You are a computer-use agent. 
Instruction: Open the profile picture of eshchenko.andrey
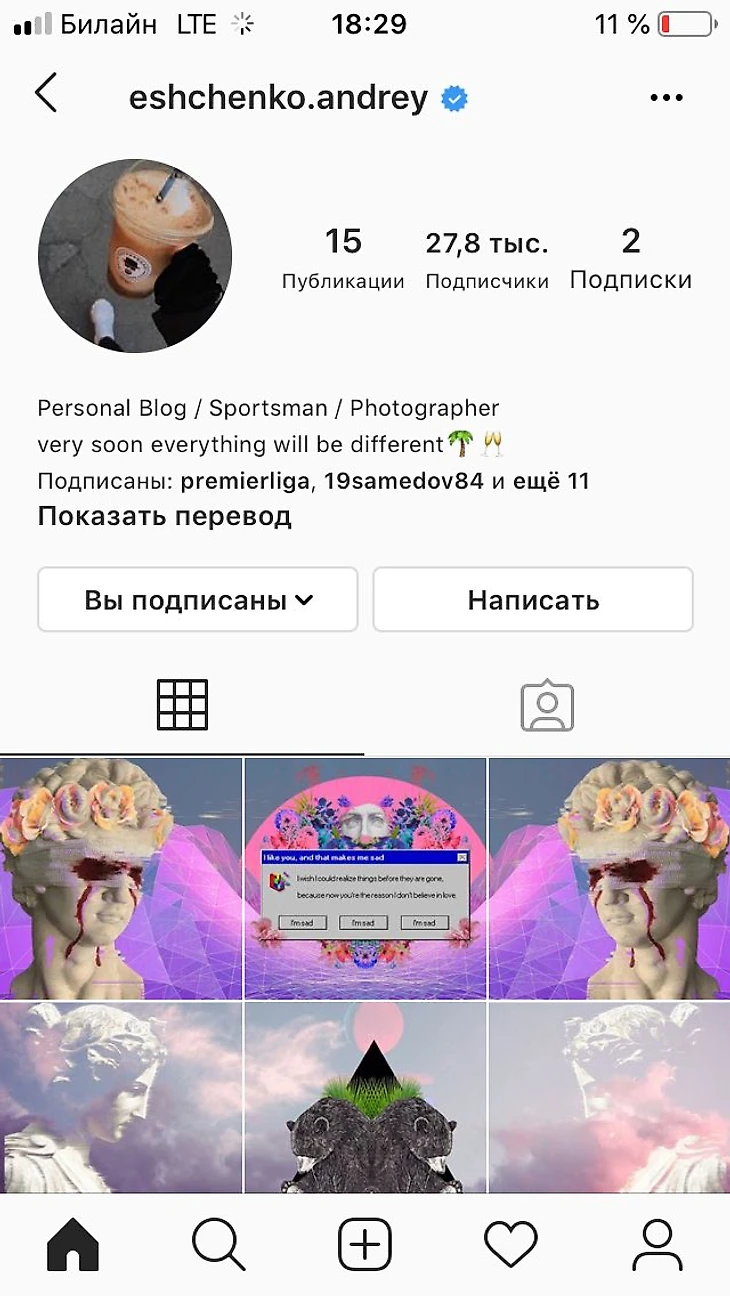[135, 255]
